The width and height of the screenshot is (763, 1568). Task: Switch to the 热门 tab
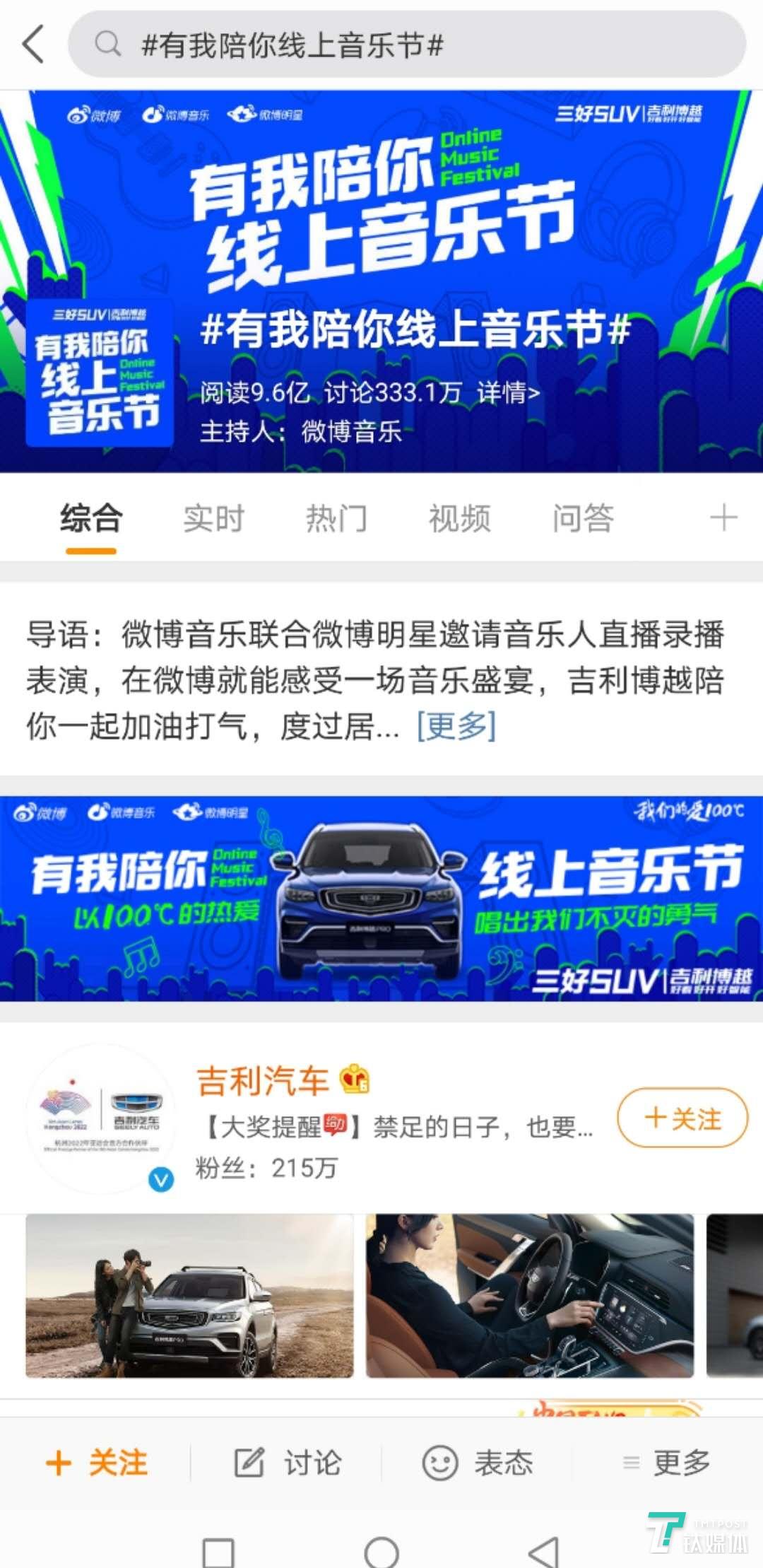tap(336, 518)
